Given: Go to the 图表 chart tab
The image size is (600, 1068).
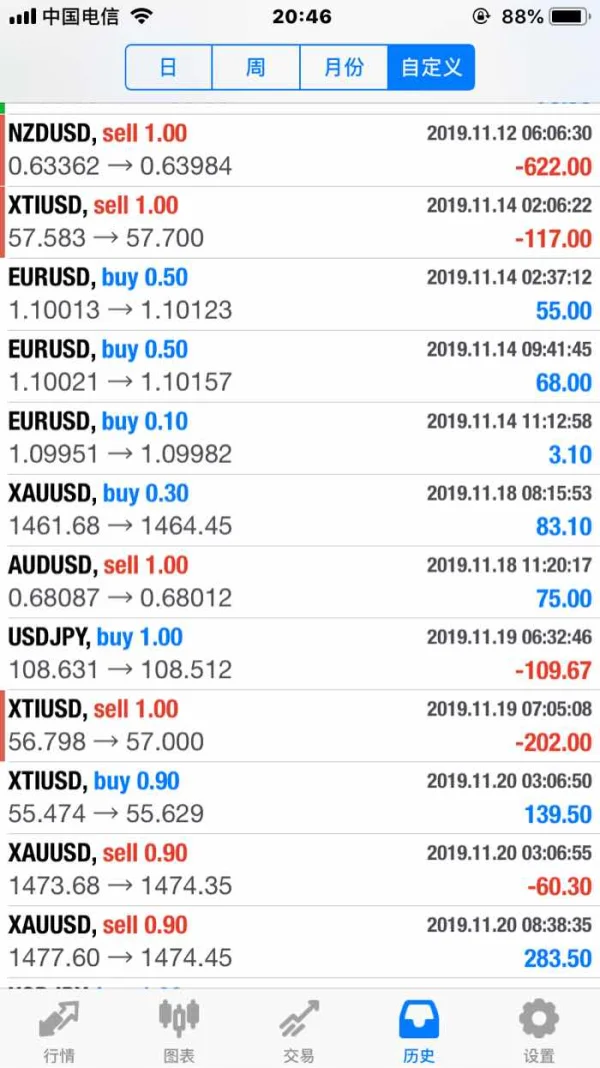Looking at the screenshot, I should tap(179, 1030).
